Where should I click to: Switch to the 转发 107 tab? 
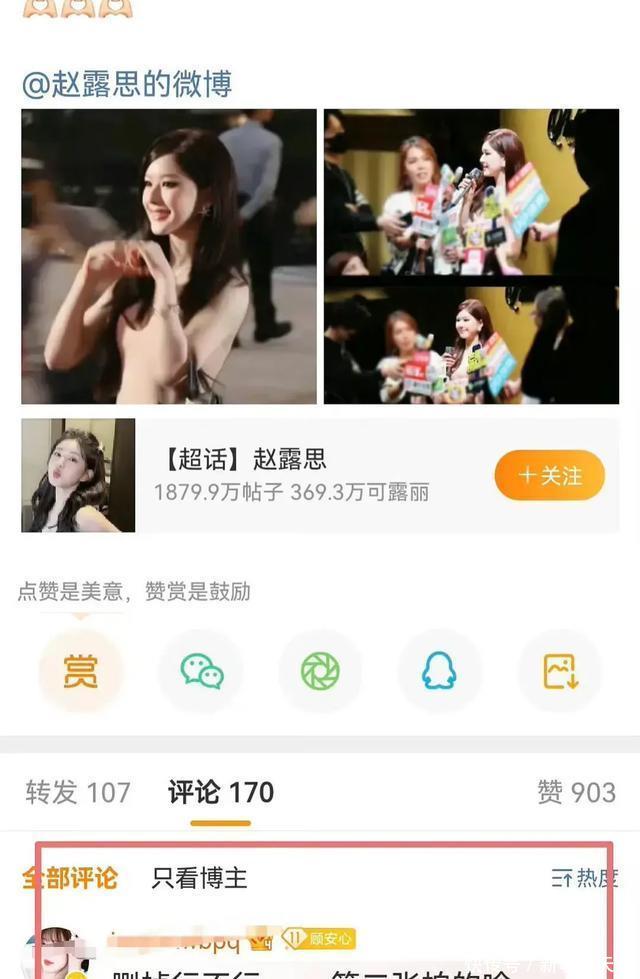coord(78,793)
